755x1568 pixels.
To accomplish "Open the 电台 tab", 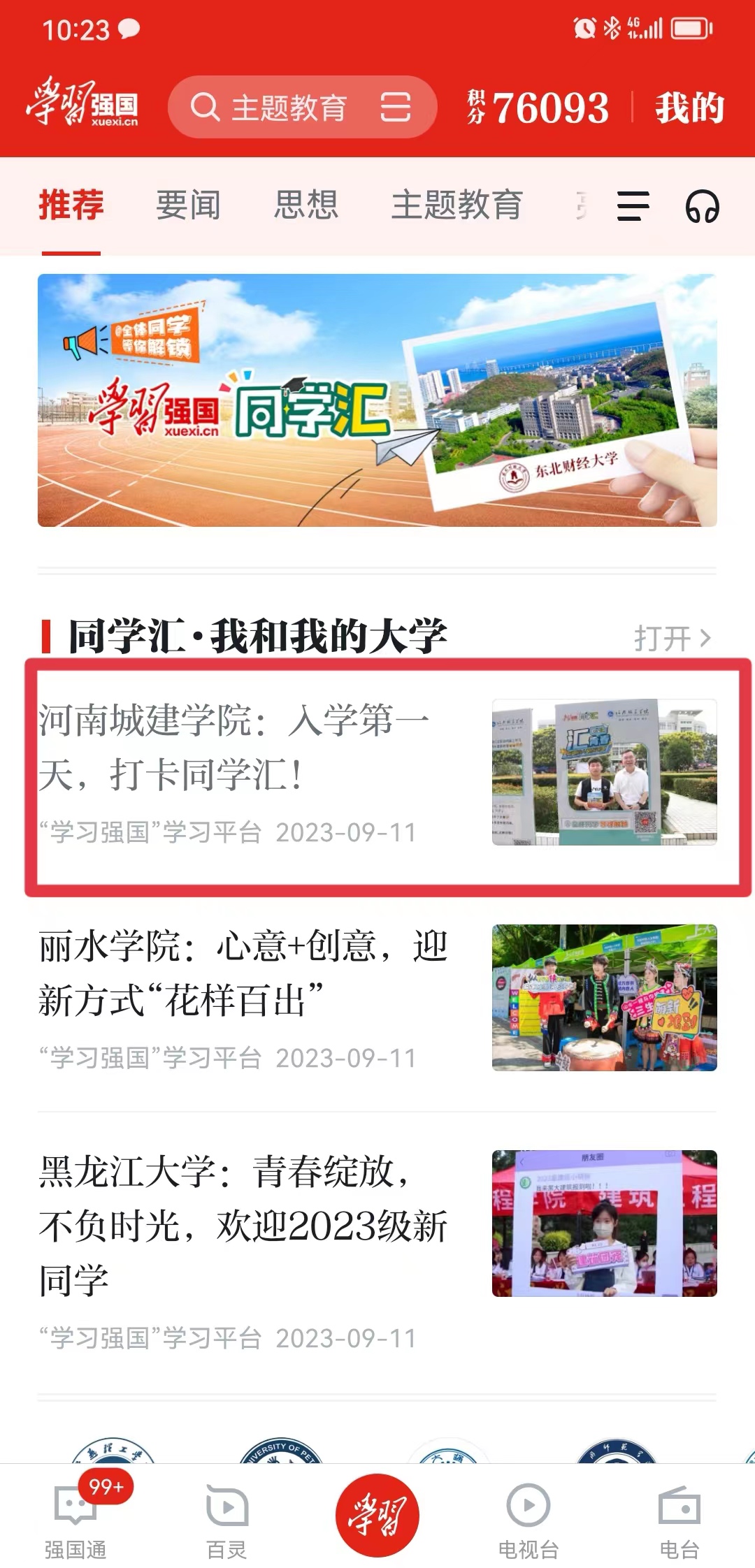I will tap(679, 1516).
